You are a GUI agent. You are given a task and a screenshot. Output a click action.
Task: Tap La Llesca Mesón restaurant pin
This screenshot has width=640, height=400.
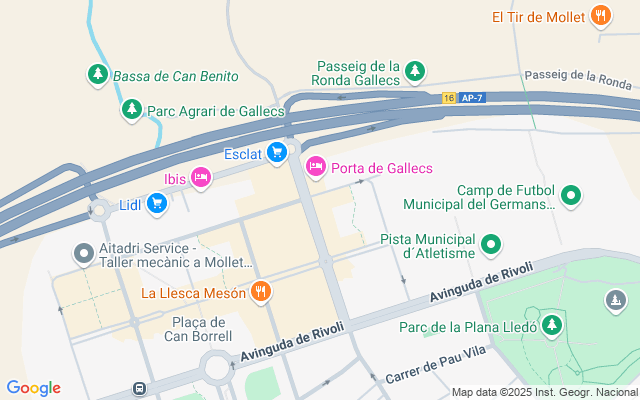(x=261, y=292)
